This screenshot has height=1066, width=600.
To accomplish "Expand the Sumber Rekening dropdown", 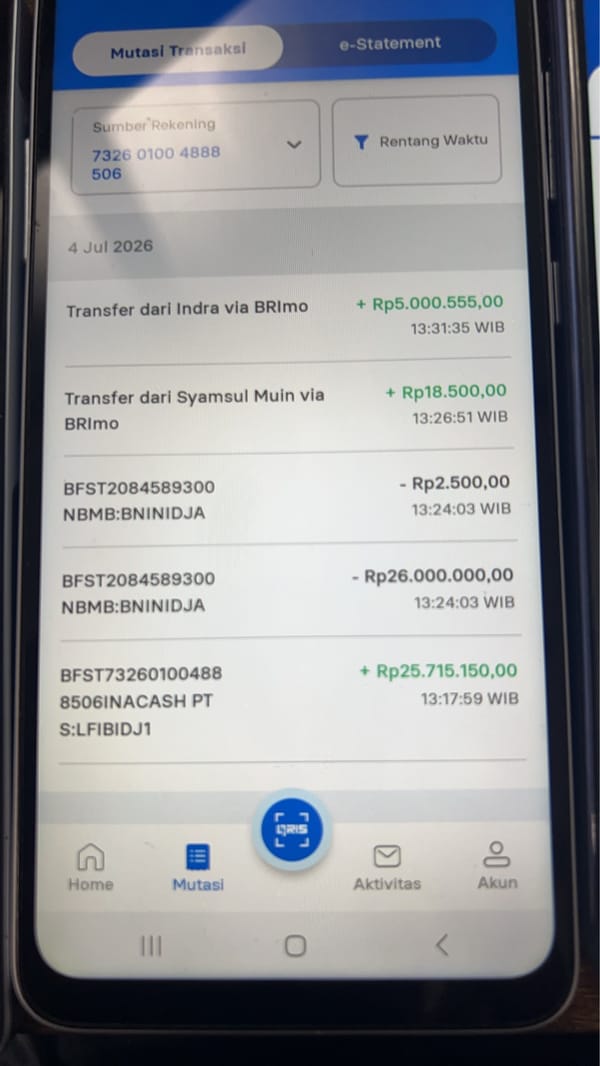I will tap(196, 147).
